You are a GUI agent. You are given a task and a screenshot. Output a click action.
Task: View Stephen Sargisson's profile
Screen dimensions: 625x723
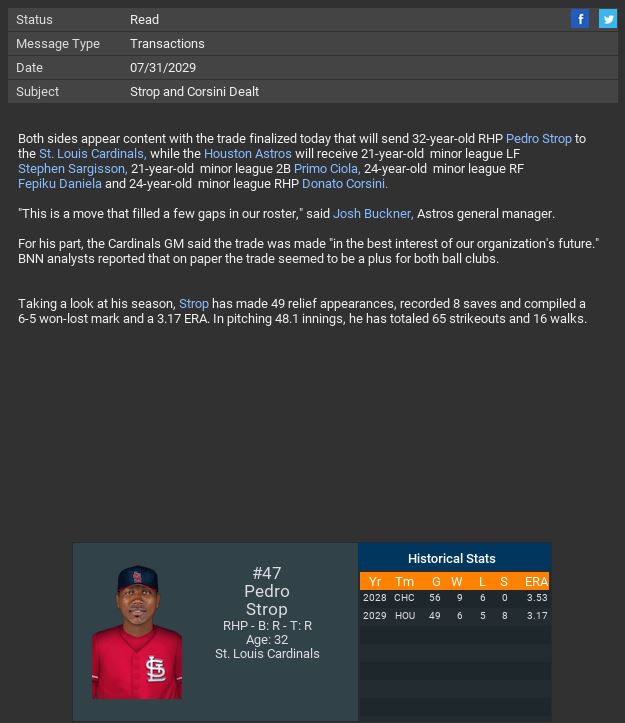coord(72,169)
